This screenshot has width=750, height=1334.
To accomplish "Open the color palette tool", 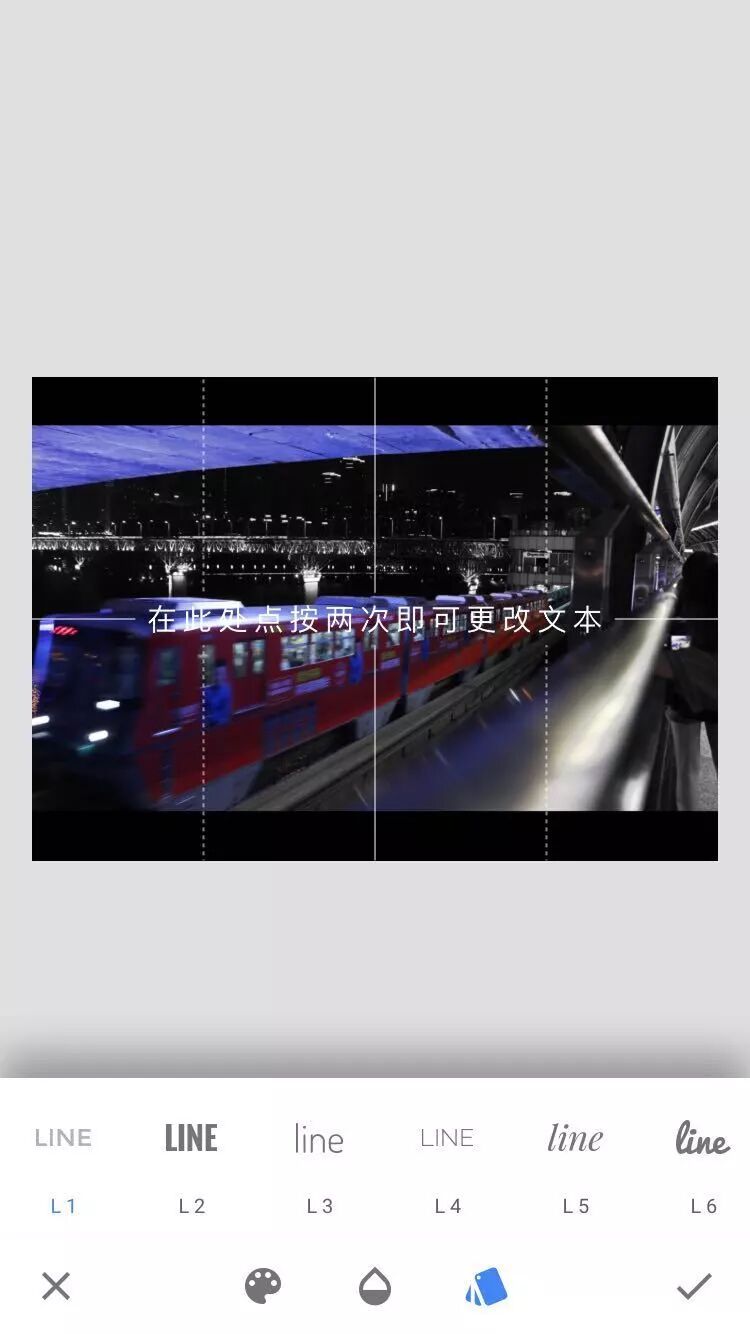I will pos(263,1286).
